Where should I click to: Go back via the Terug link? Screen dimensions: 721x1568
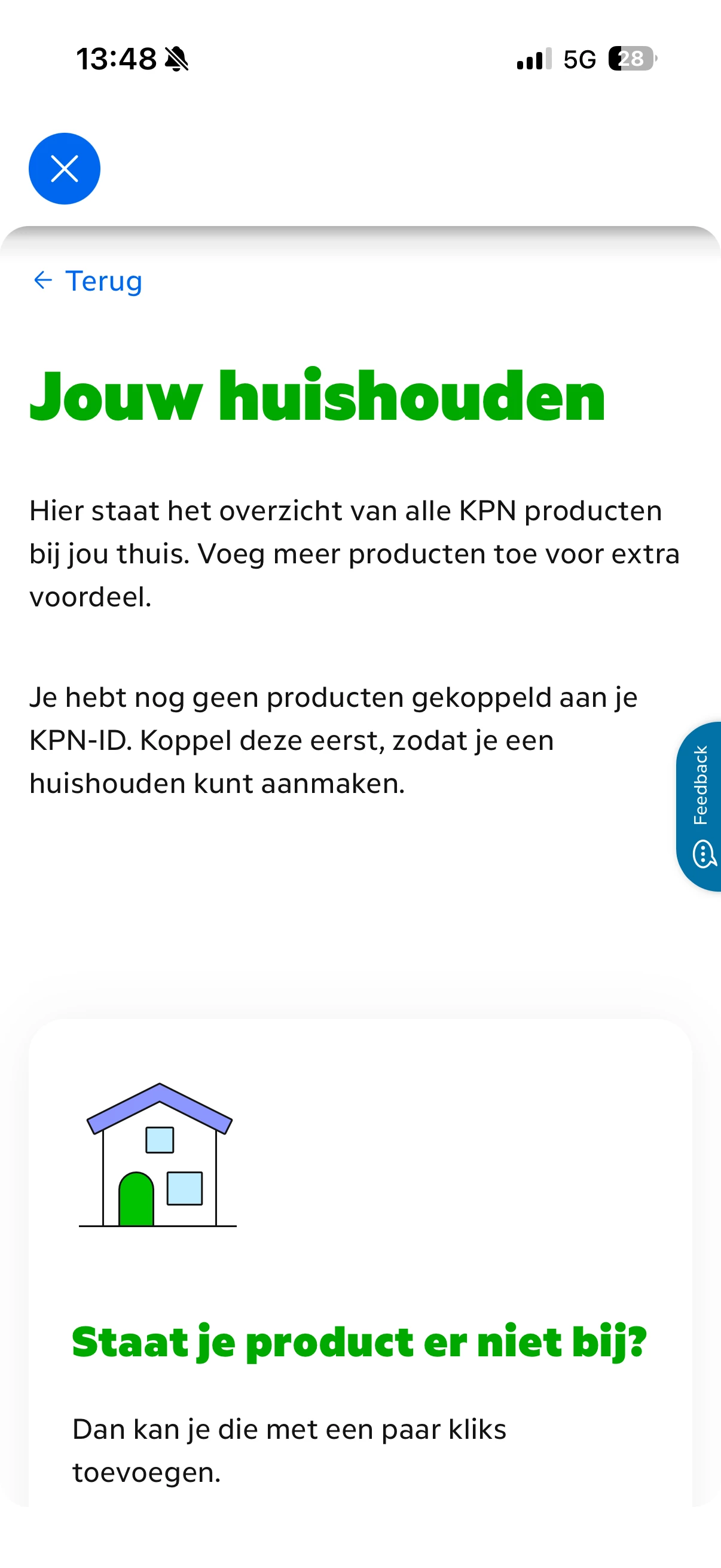click(88, 280)
